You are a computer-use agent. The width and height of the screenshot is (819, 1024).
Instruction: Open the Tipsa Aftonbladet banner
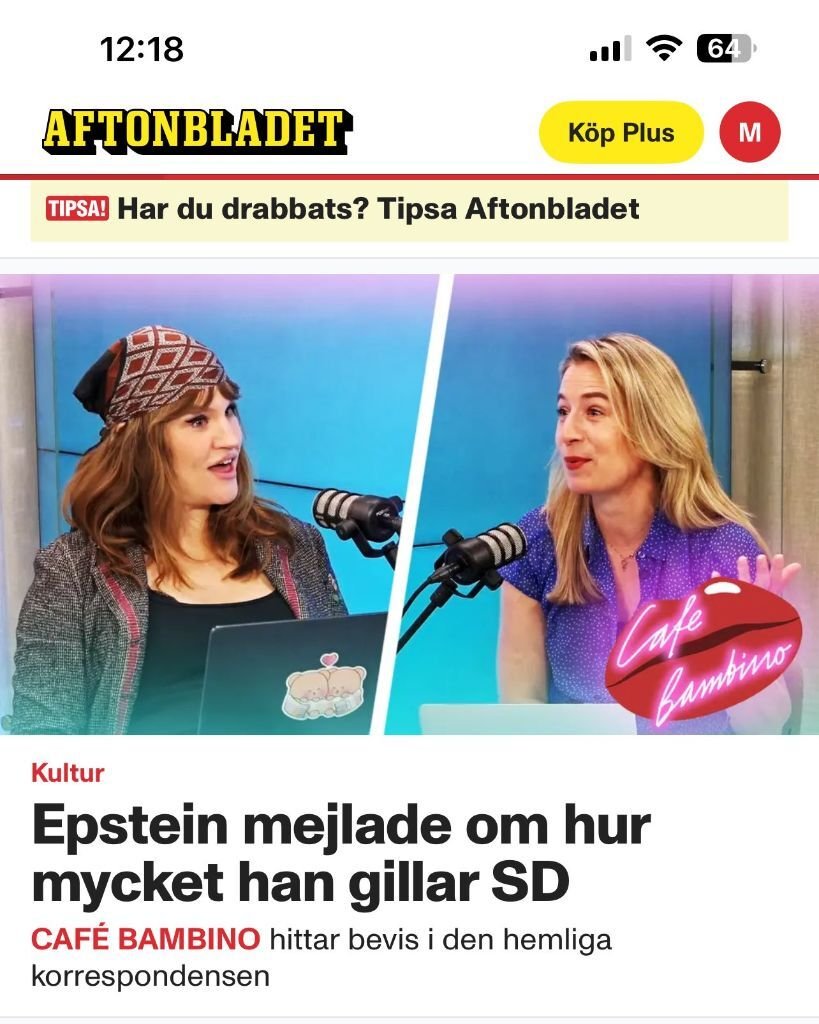click(x=409, y=210)
